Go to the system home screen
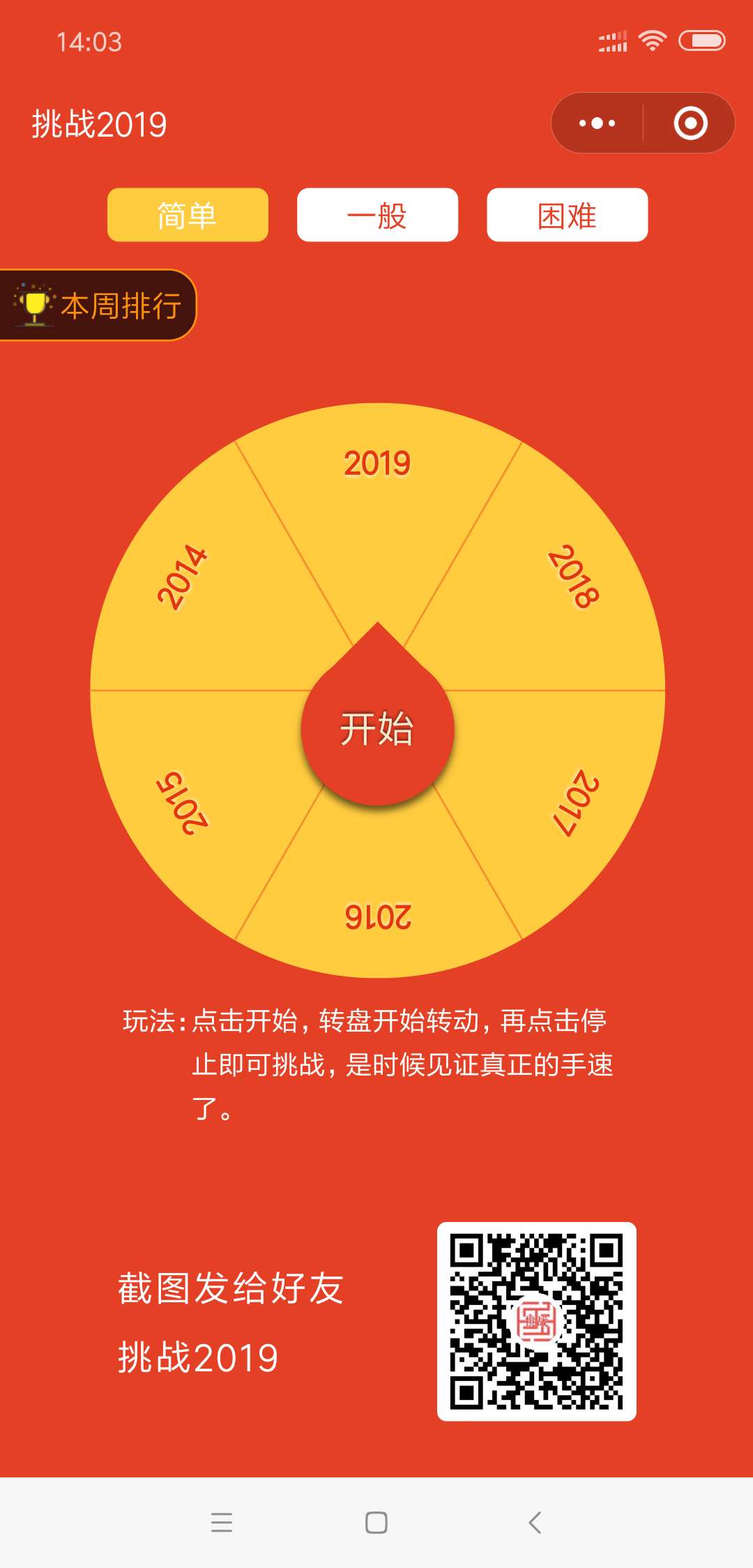This screenshot has height=1568, width=753. [376, 1523]
